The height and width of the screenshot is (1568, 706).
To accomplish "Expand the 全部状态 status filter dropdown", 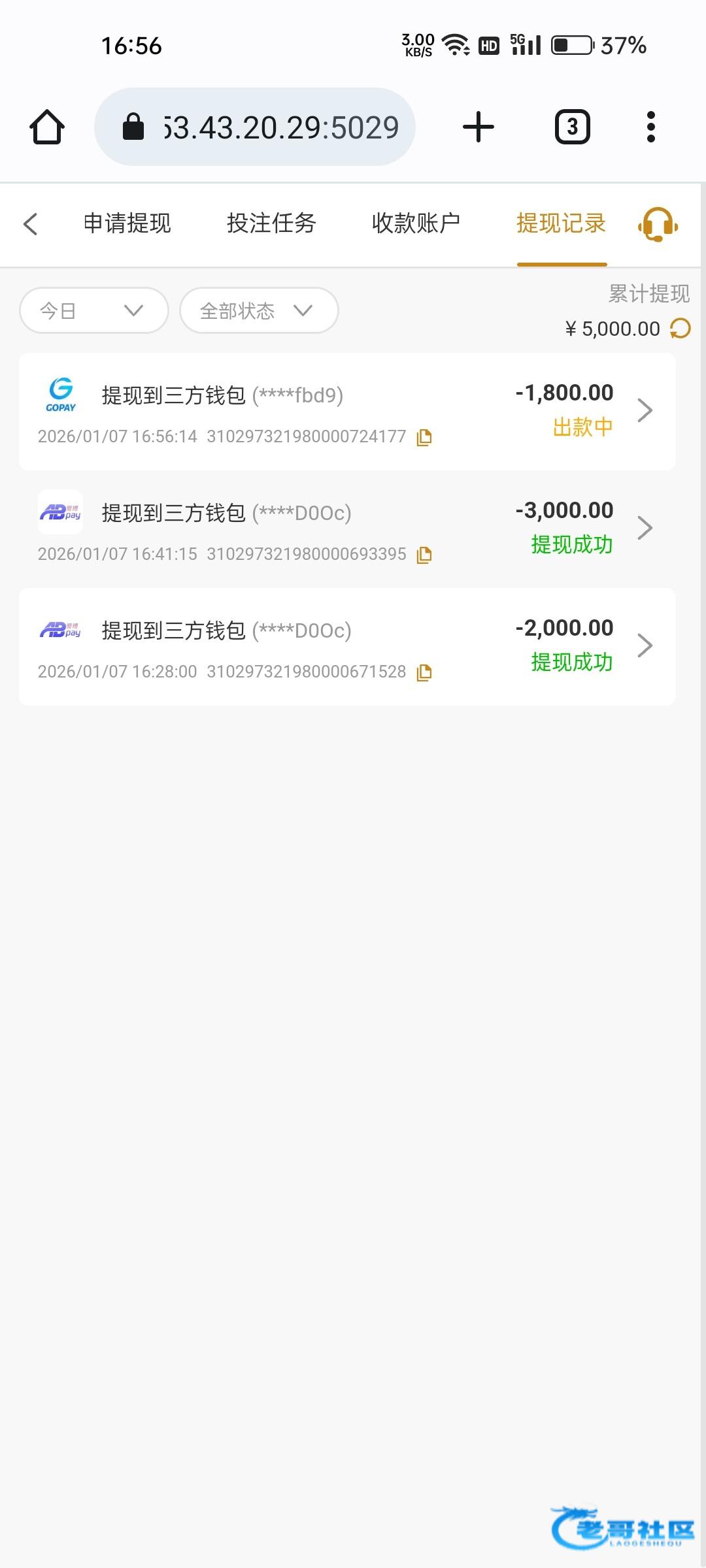I will [258, 310].
